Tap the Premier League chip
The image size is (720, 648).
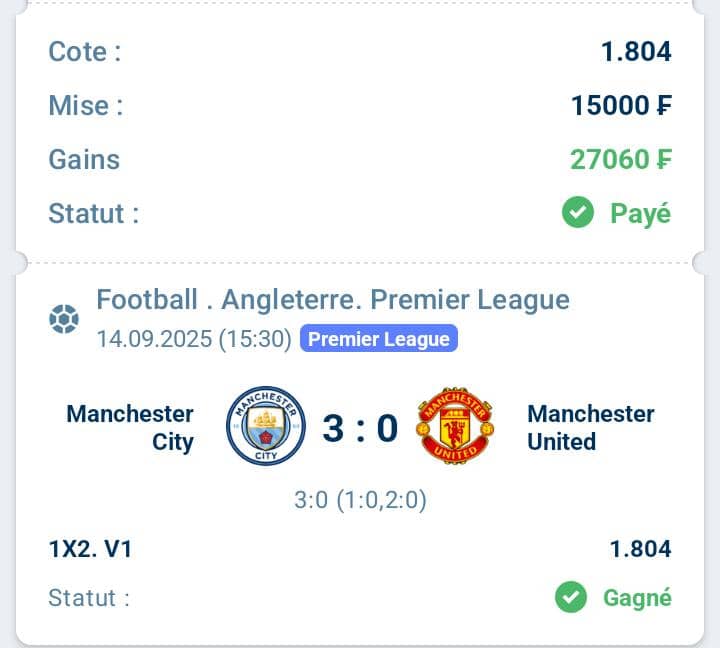378,339
